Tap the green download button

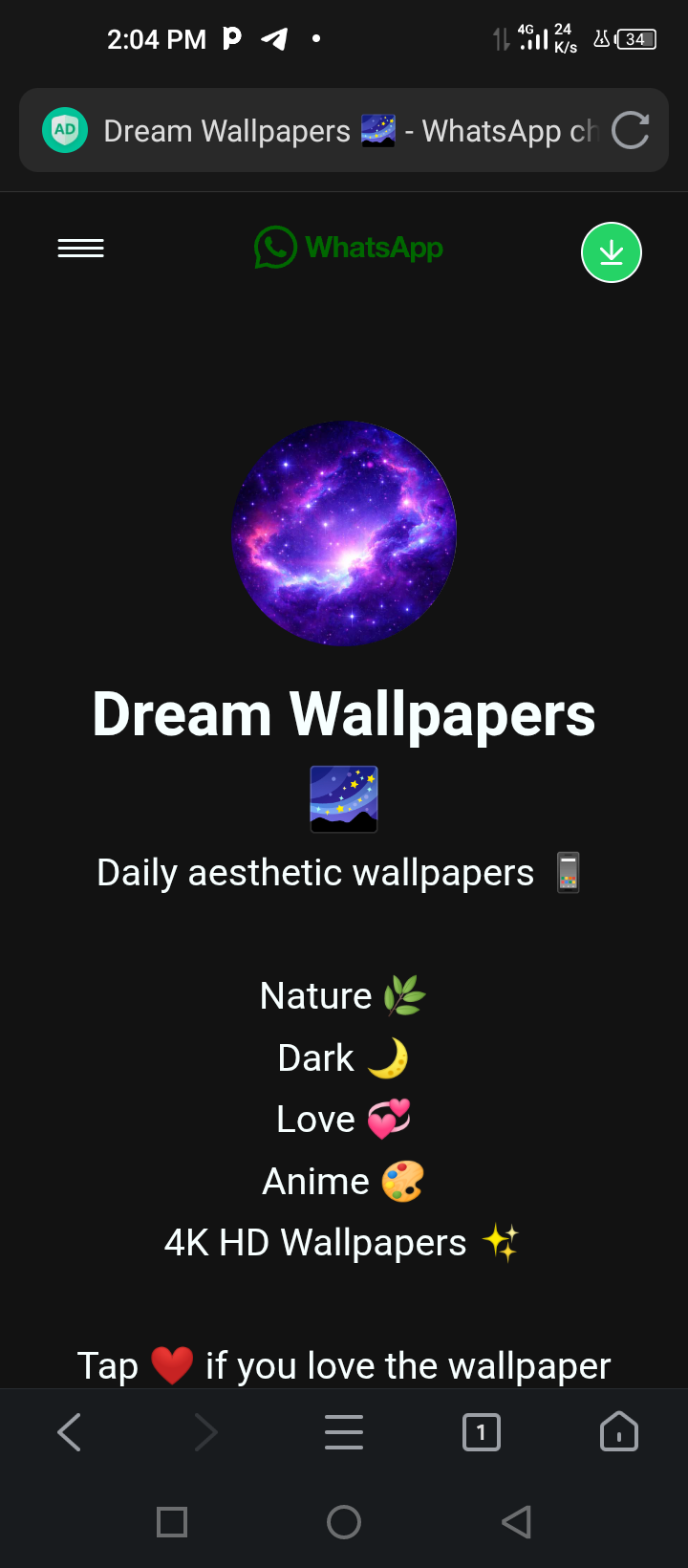pyautogui.click(x=612, y=252)
